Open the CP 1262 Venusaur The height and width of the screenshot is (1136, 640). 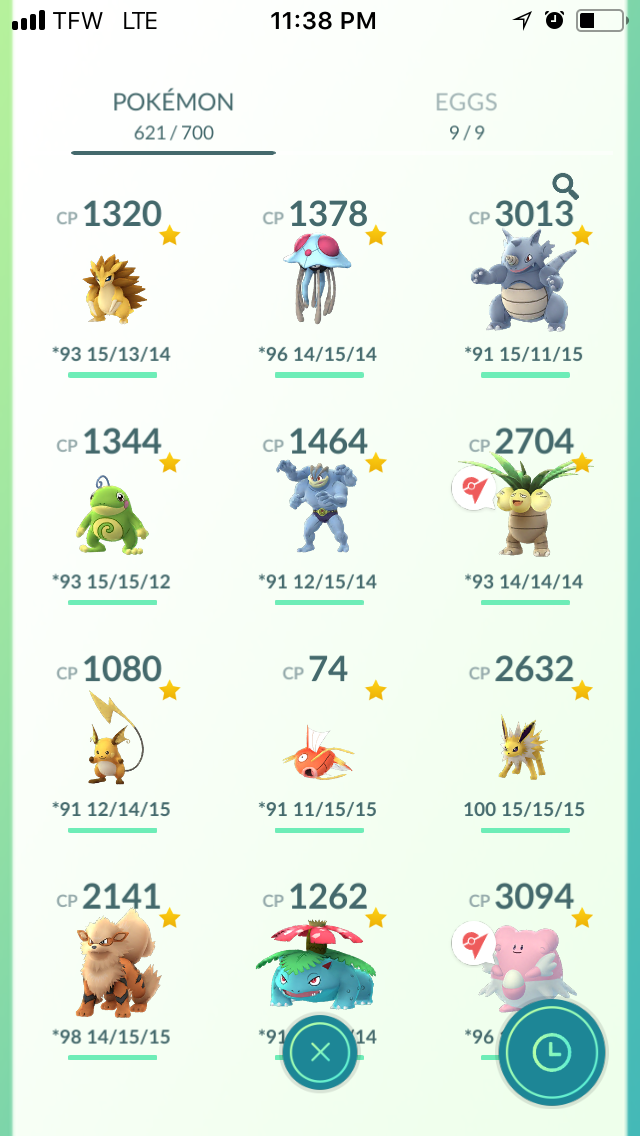click(x=319, y=956)
